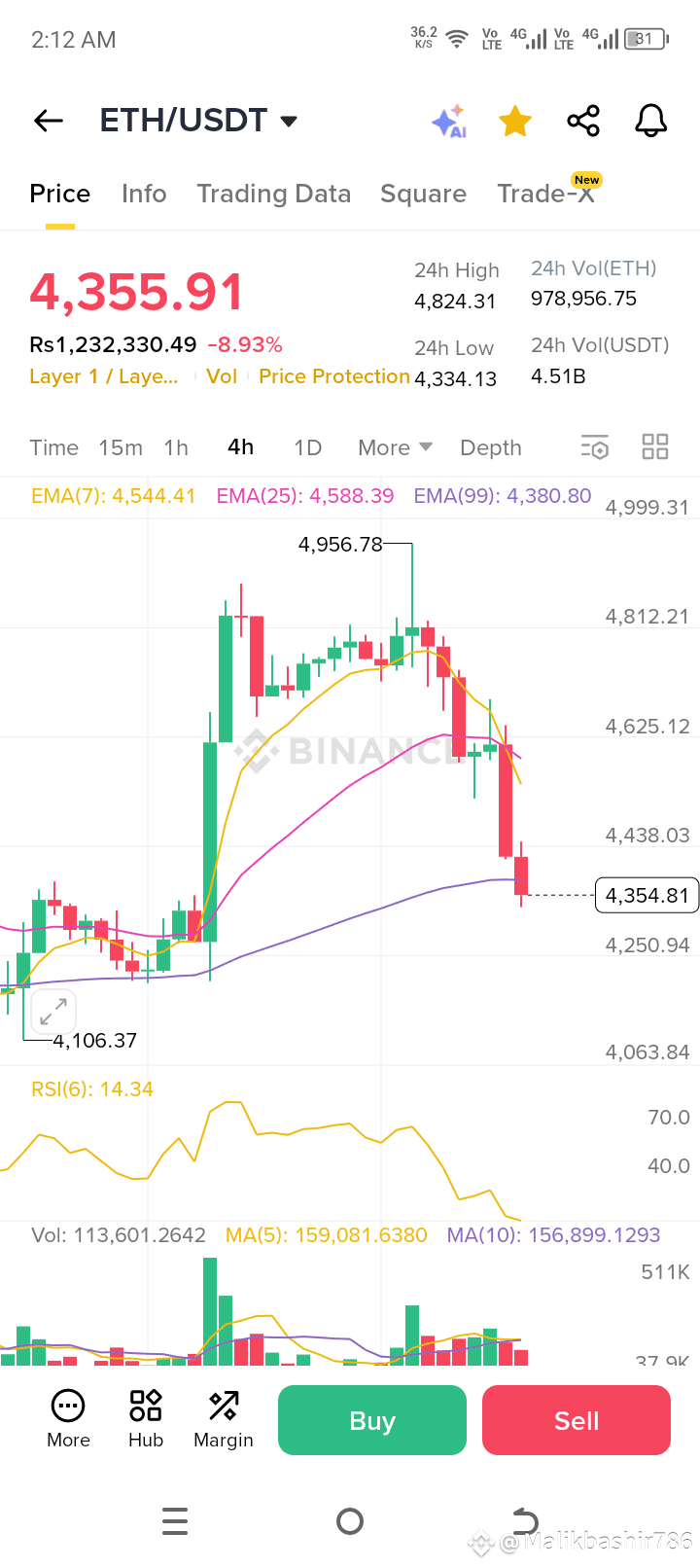Tap the red Sell button
This screenshot has width=700, height=1568.
(577, 1420)
